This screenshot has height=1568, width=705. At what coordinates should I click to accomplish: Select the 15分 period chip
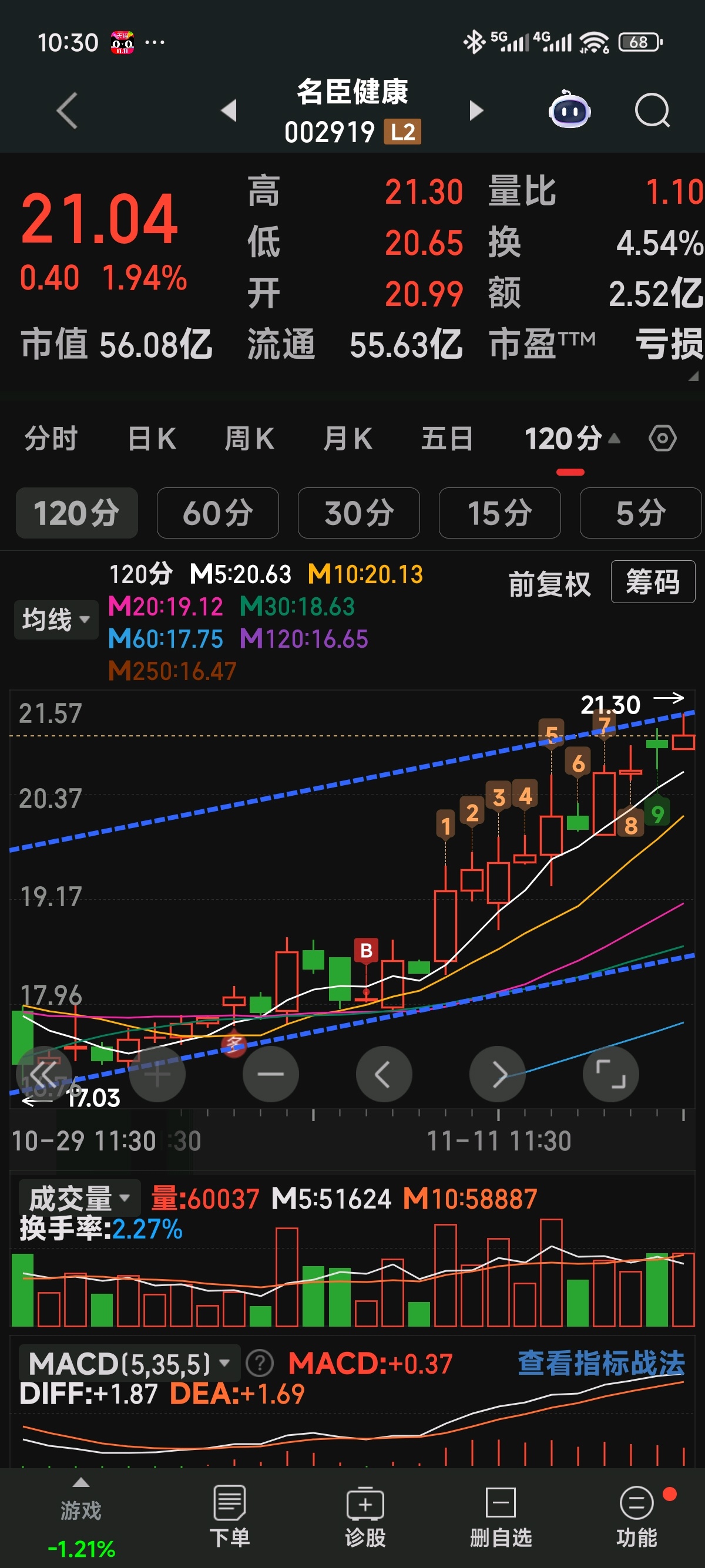[499, 513]
